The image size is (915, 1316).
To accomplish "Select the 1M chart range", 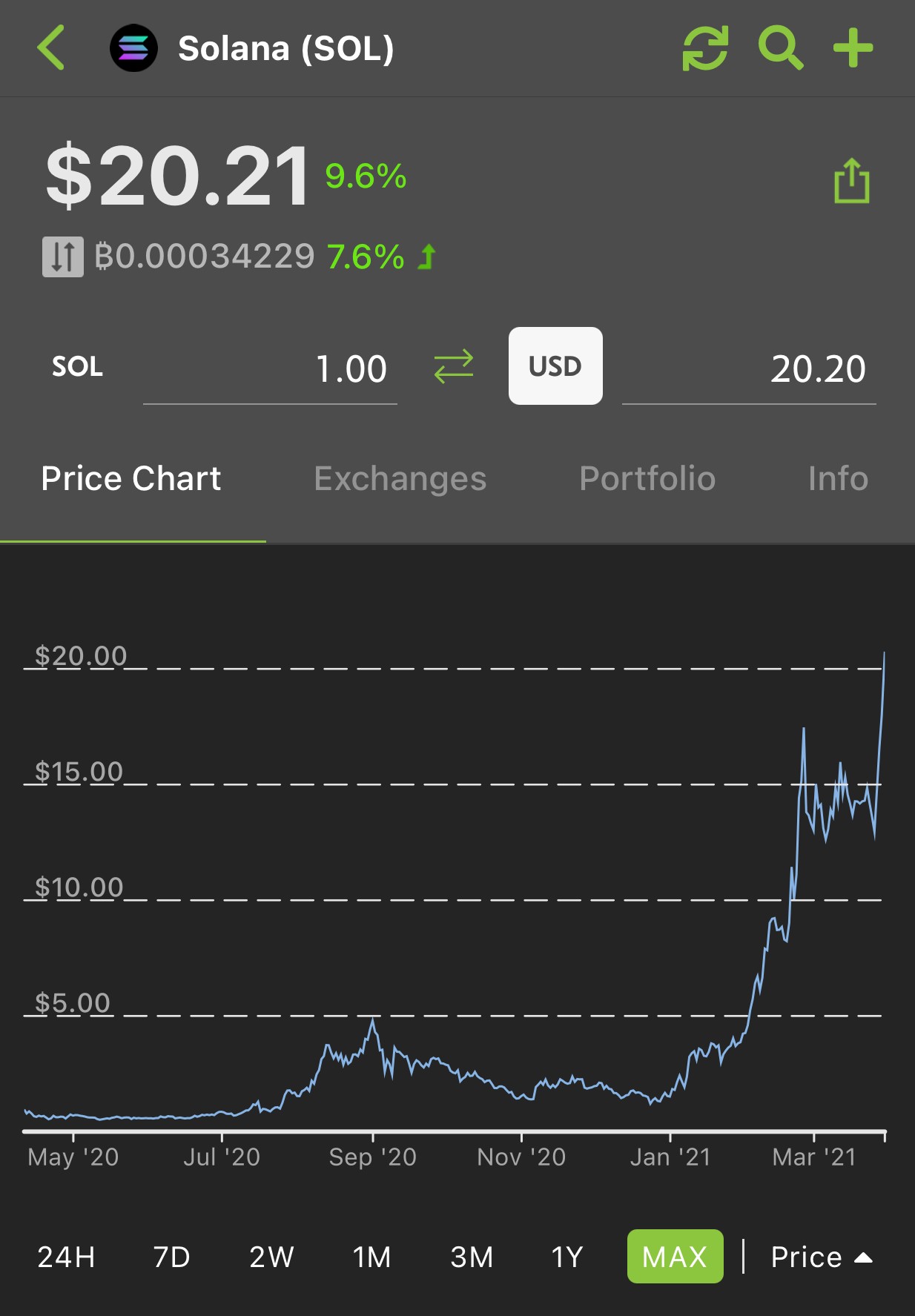I will tap(371, 1257).
